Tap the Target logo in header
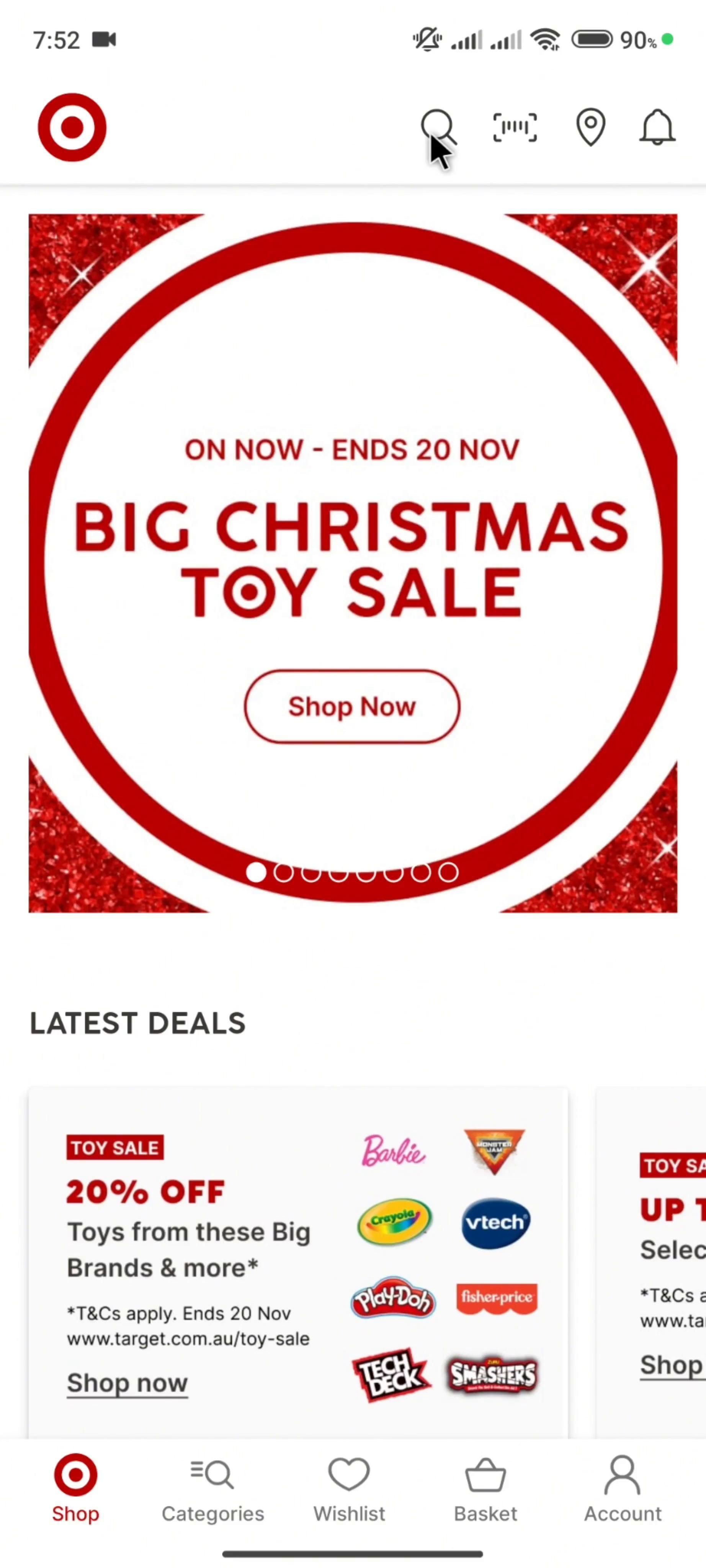Viewport: 706px width, 1568px height. [72, 127]
